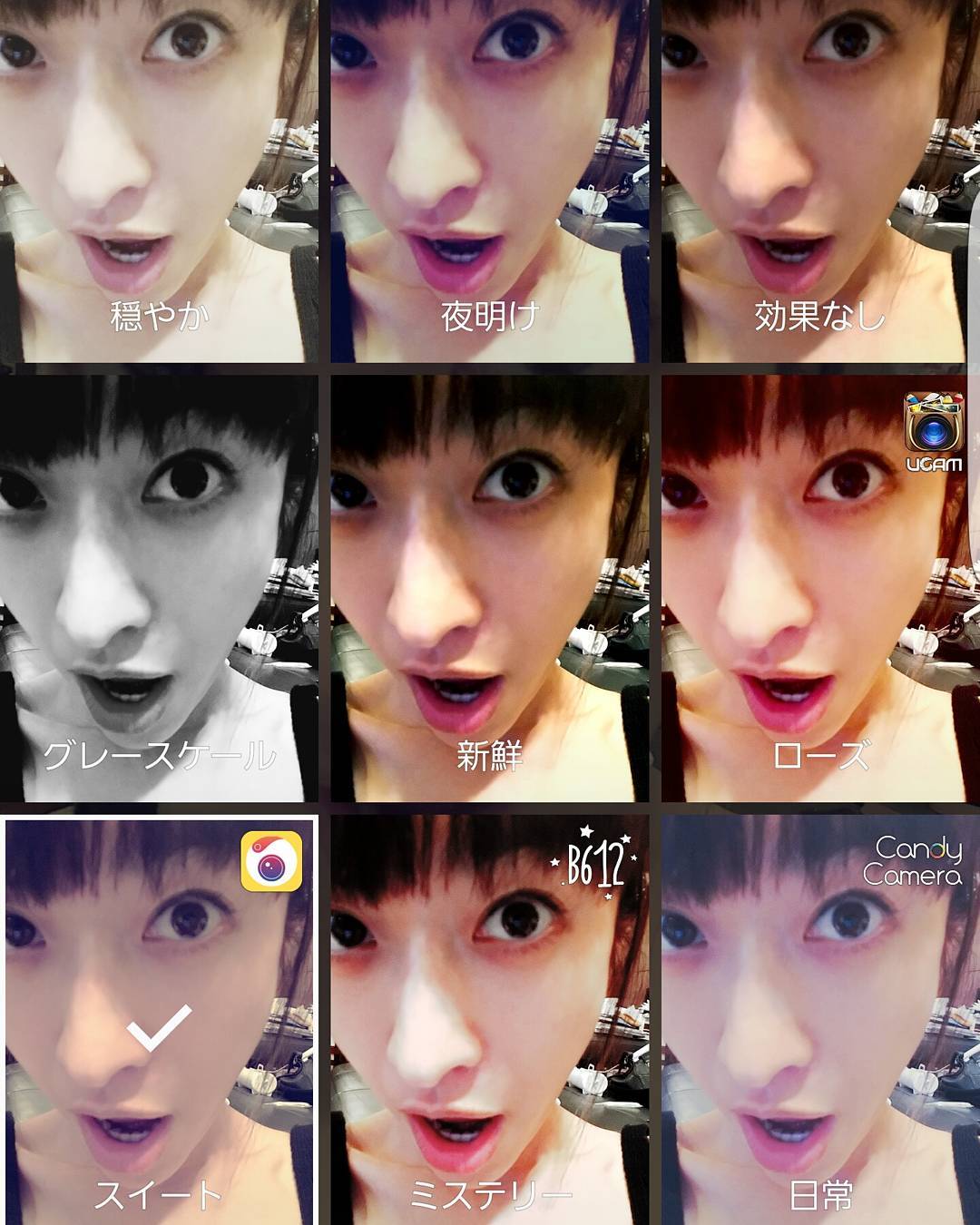The image size is (980, 1225).
Task: Select the ミステリー filter
Action: (490, 1021)
